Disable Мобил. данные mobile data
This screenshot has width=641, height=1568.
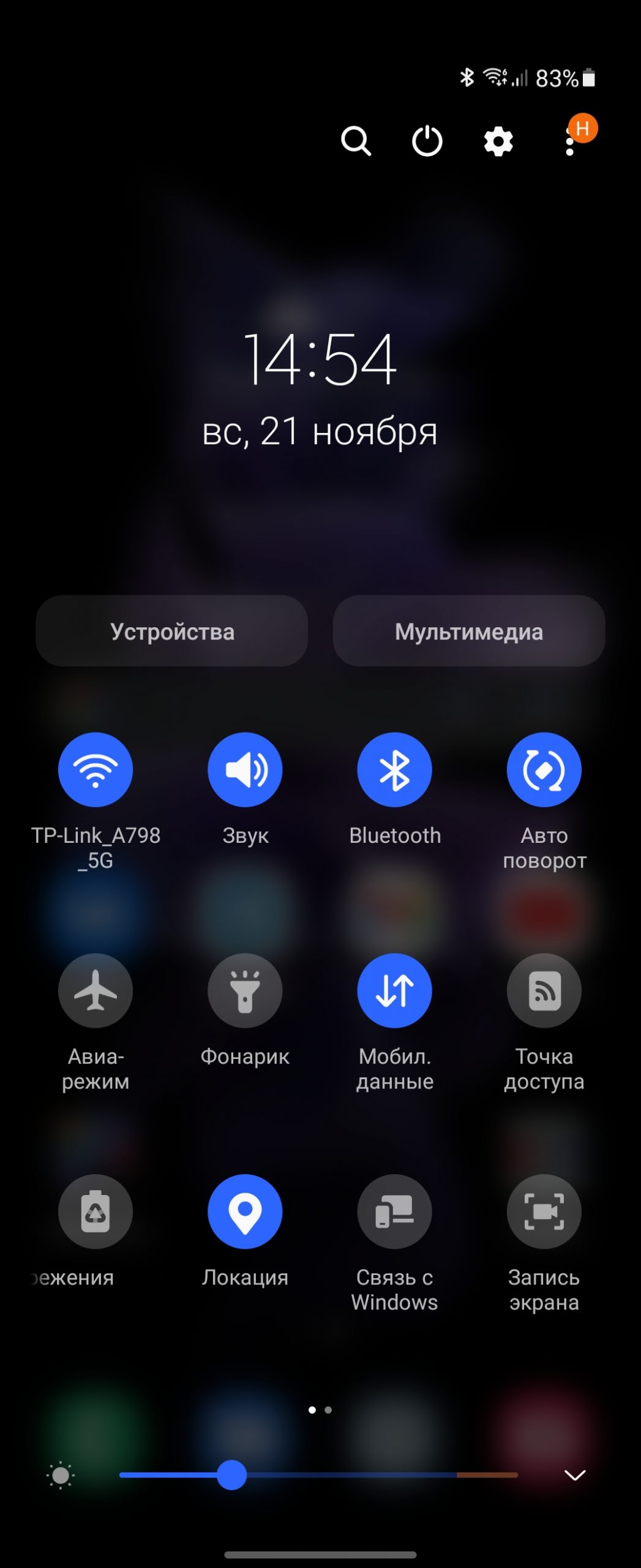395,990
